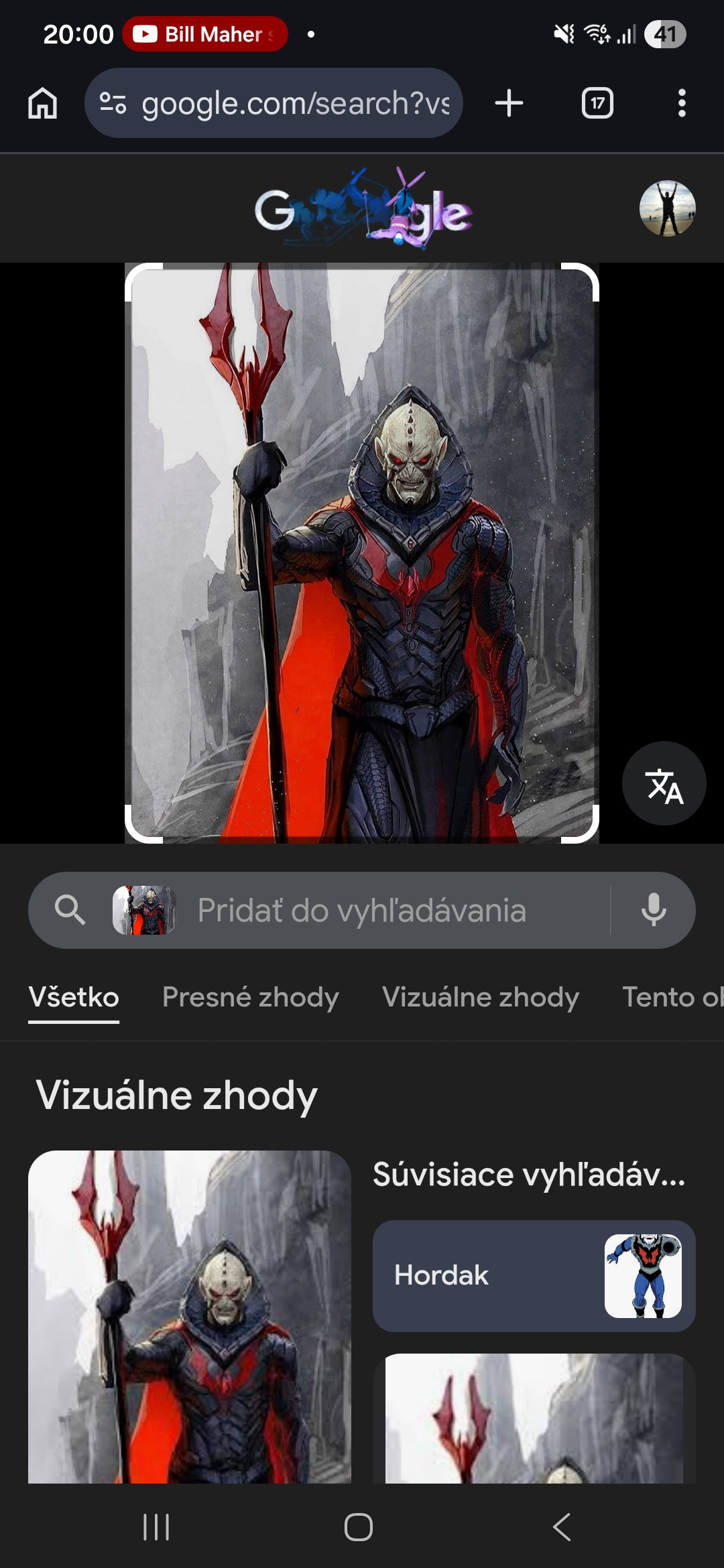The width and height of the screenshot is (724, 1568).
Task: Open the tab switcher showing 17 tabs
Action: pos(597,103)
